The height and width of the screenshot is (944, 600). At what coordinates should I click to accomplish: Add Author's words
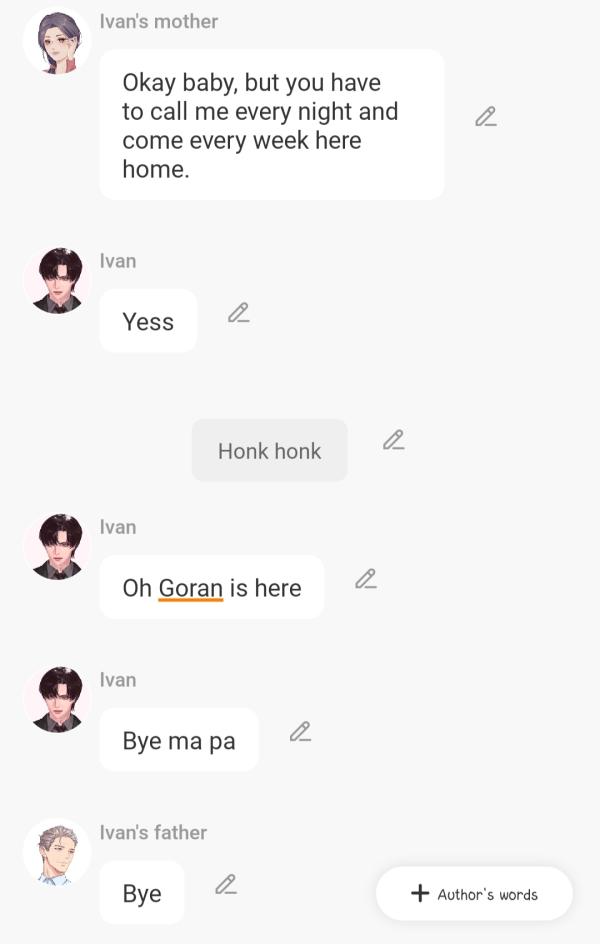pos(474,894)
